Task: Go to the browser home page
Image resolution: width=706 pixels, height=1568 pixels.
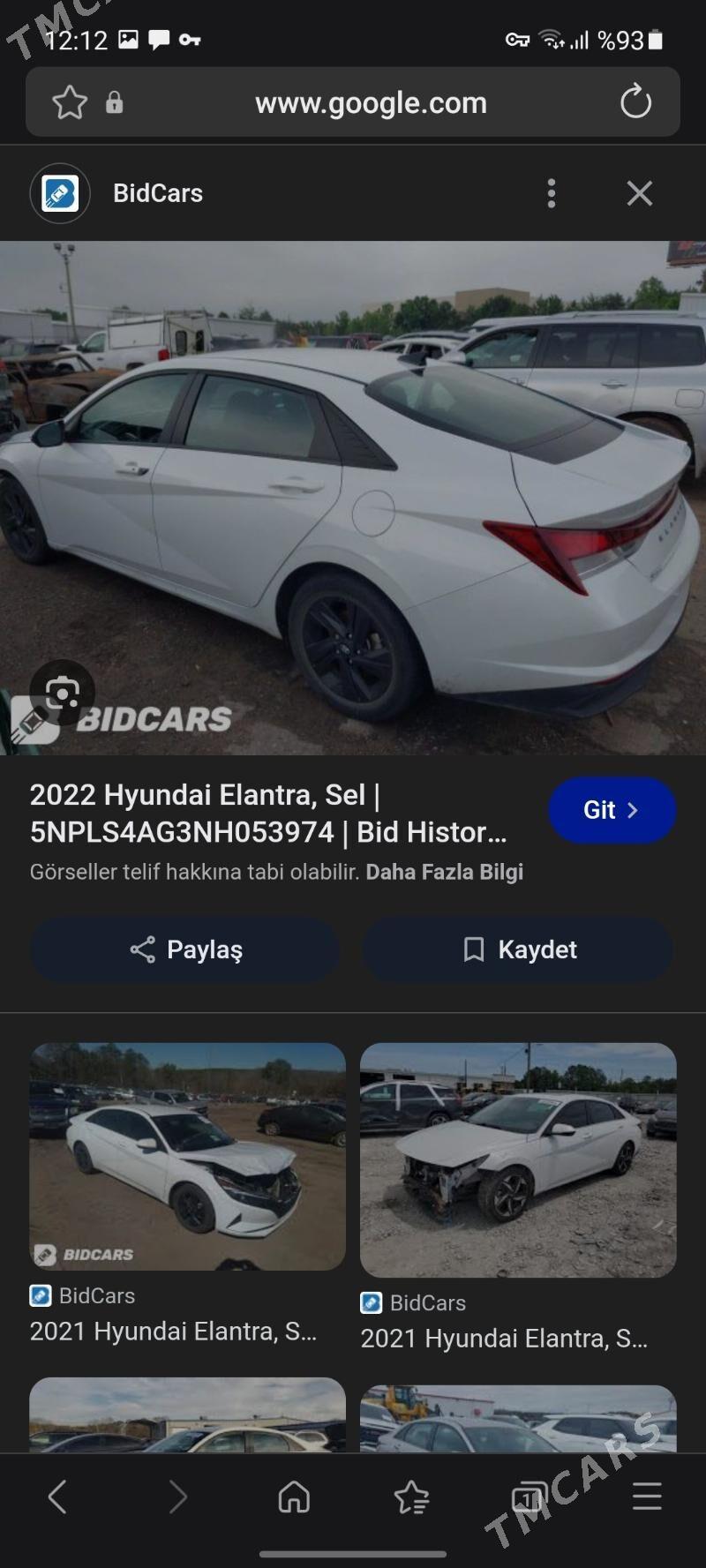Action: point(294,1497)
